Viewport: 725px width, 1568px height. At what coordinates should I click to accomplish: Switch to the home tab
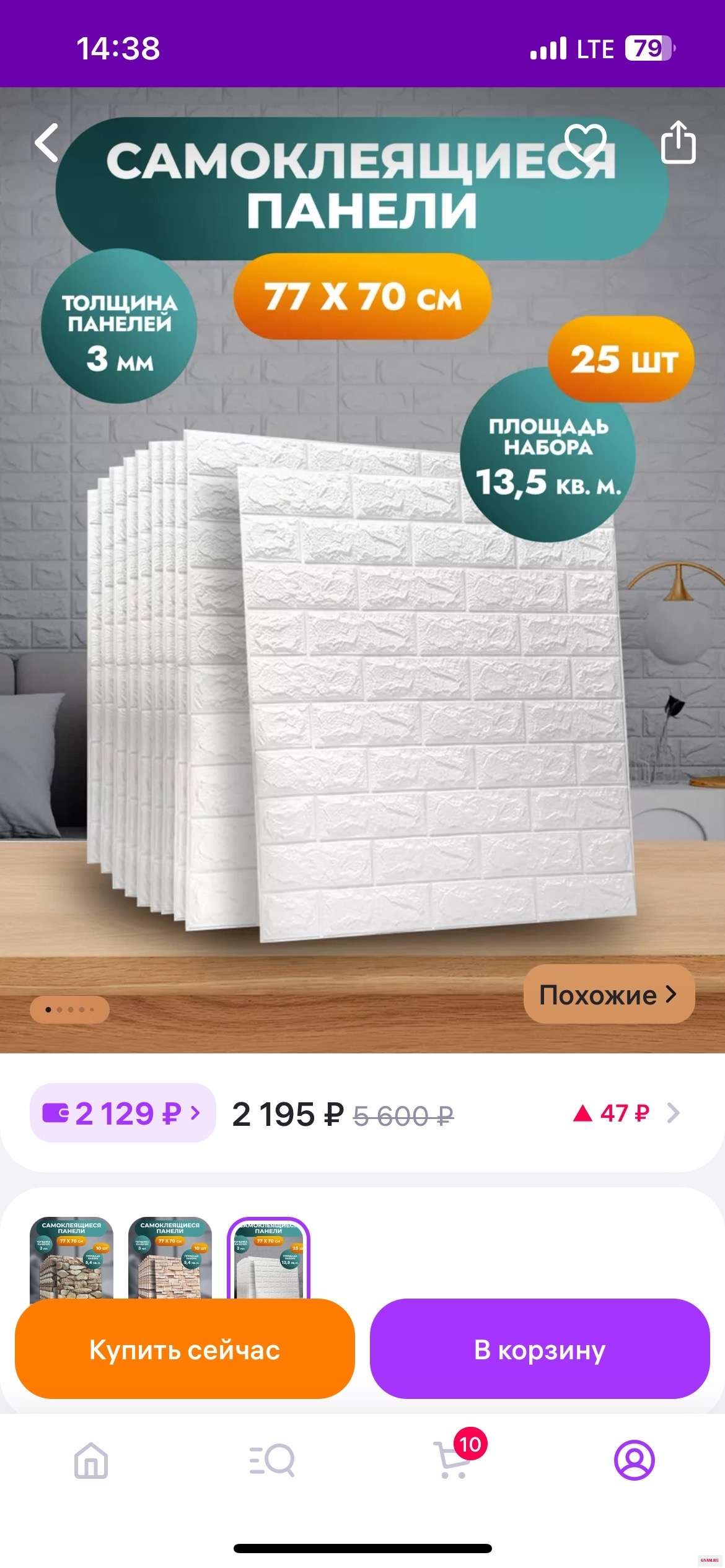pyautogui.click(x=91, y=1460)
